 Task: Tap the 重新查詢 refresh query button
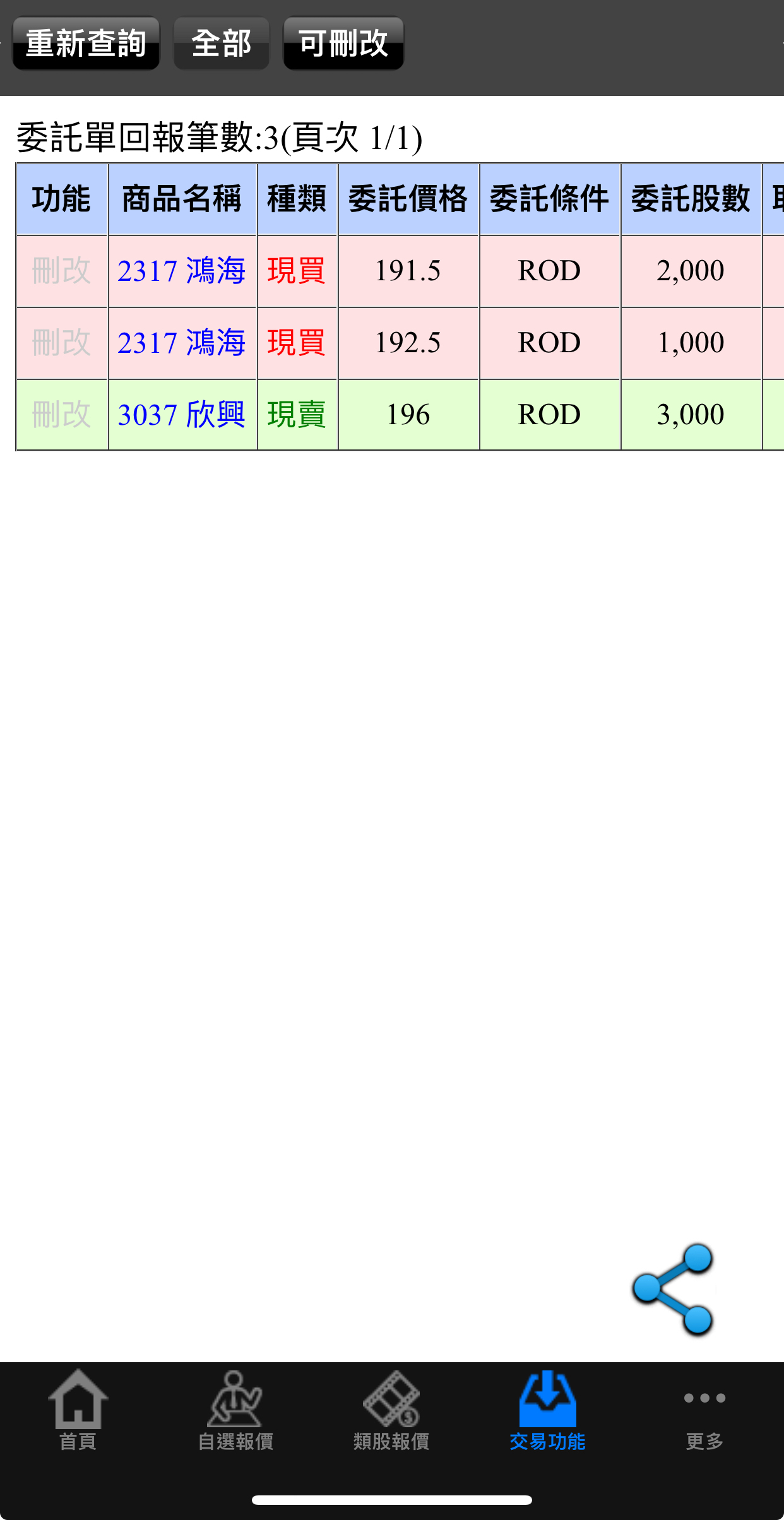(86, 44)
